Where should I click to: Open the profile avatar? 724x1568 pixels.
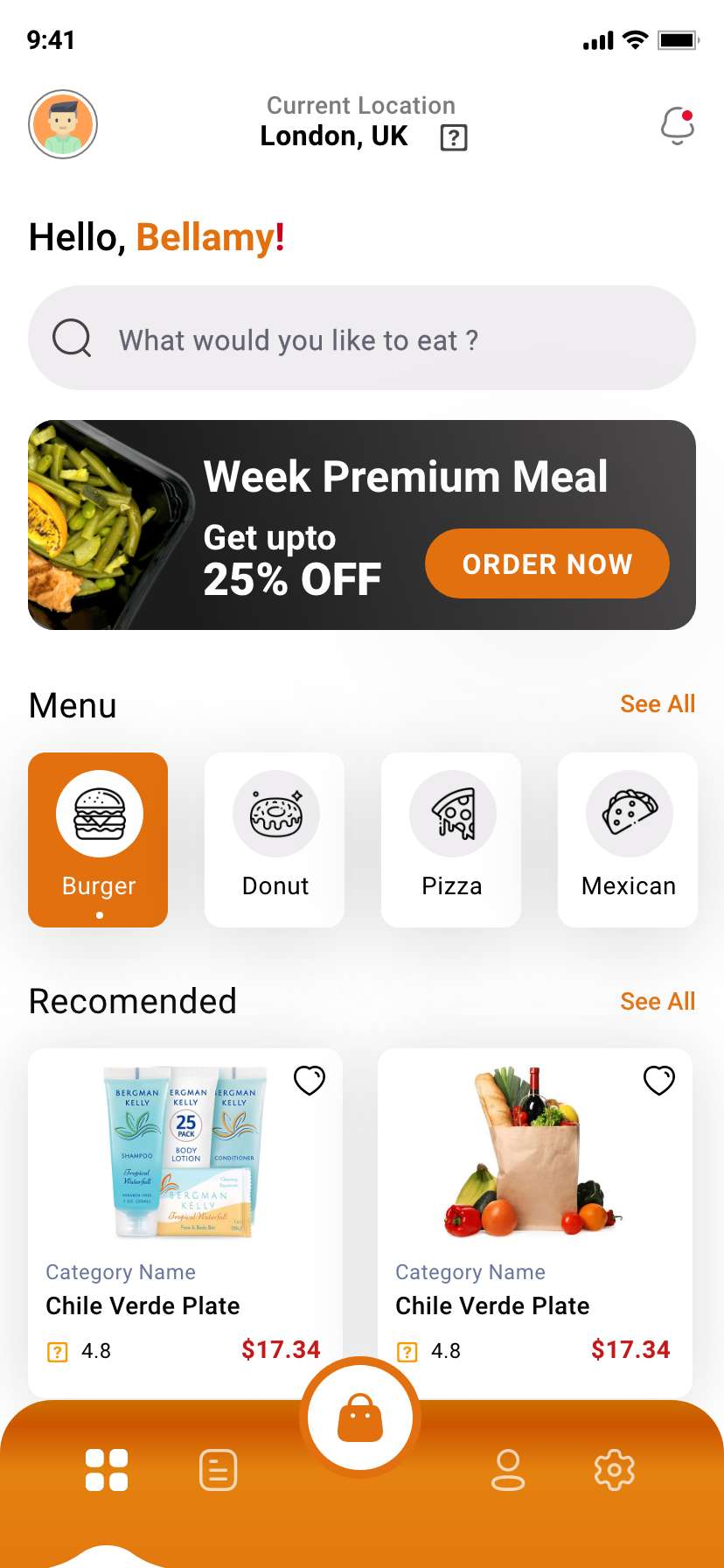pos(63,124)
